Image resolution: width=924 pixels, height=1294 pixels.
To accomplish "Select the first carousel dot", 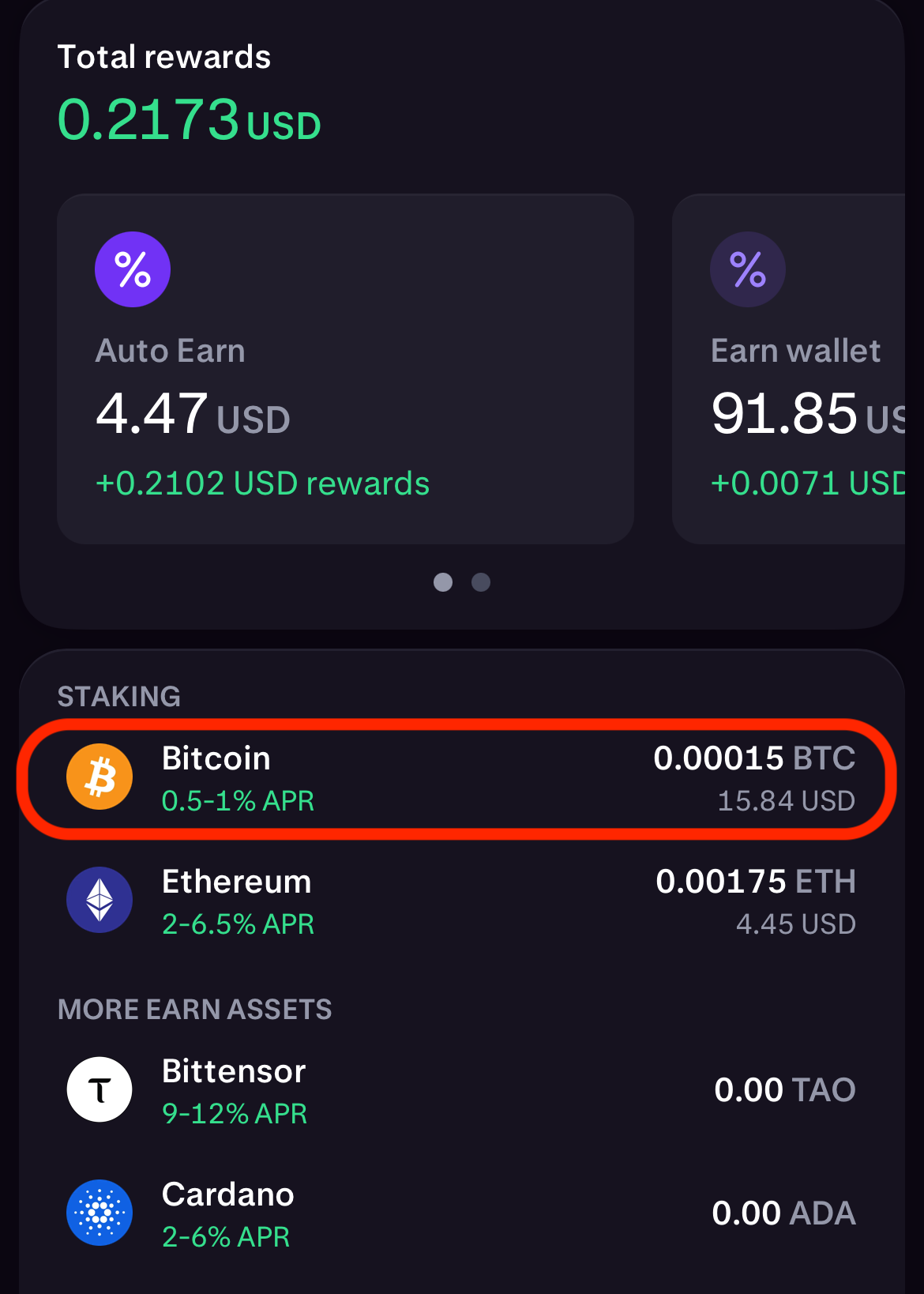I will tap(444, 582).
